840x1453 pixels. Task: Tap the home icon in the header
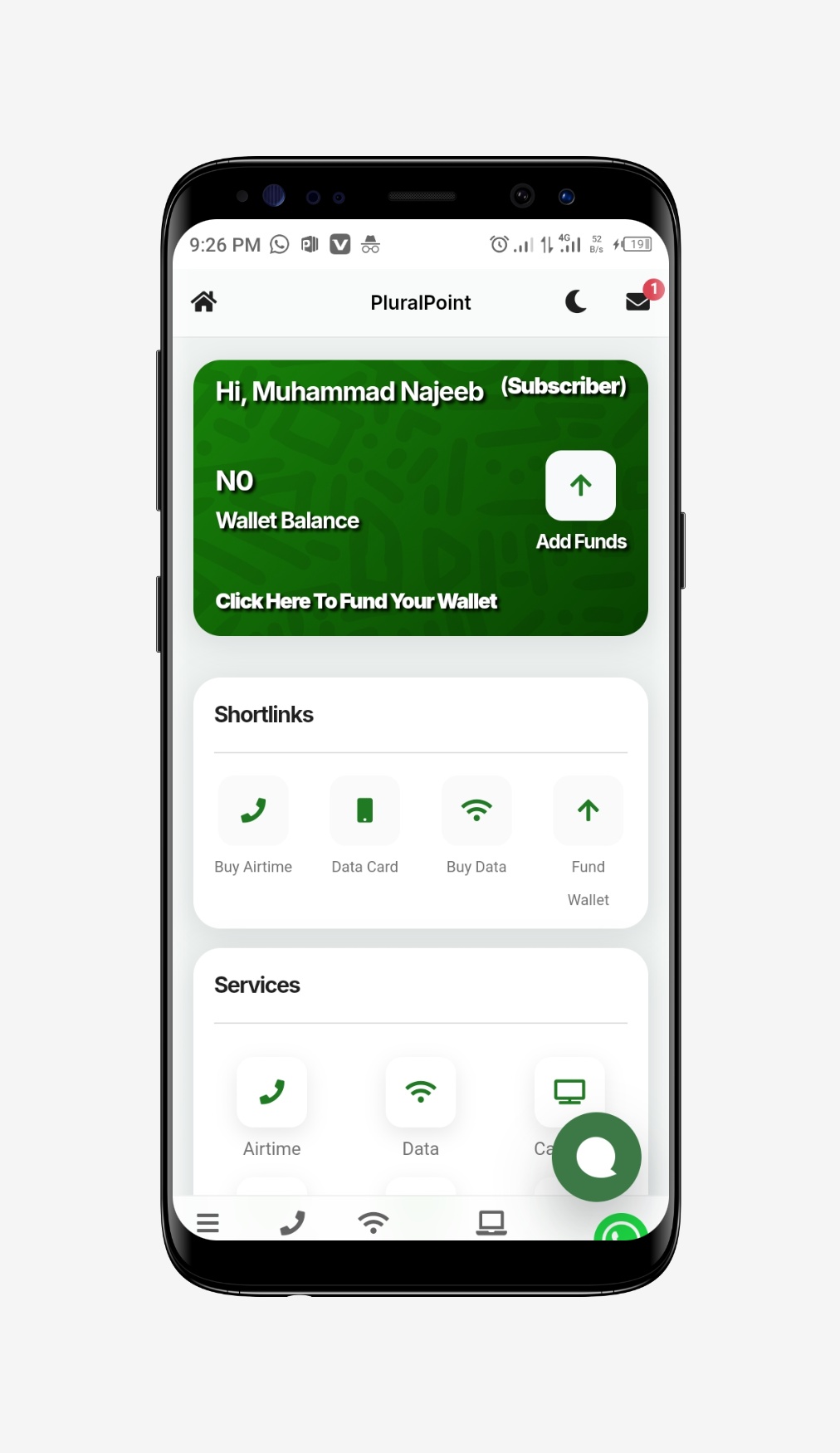203,301
